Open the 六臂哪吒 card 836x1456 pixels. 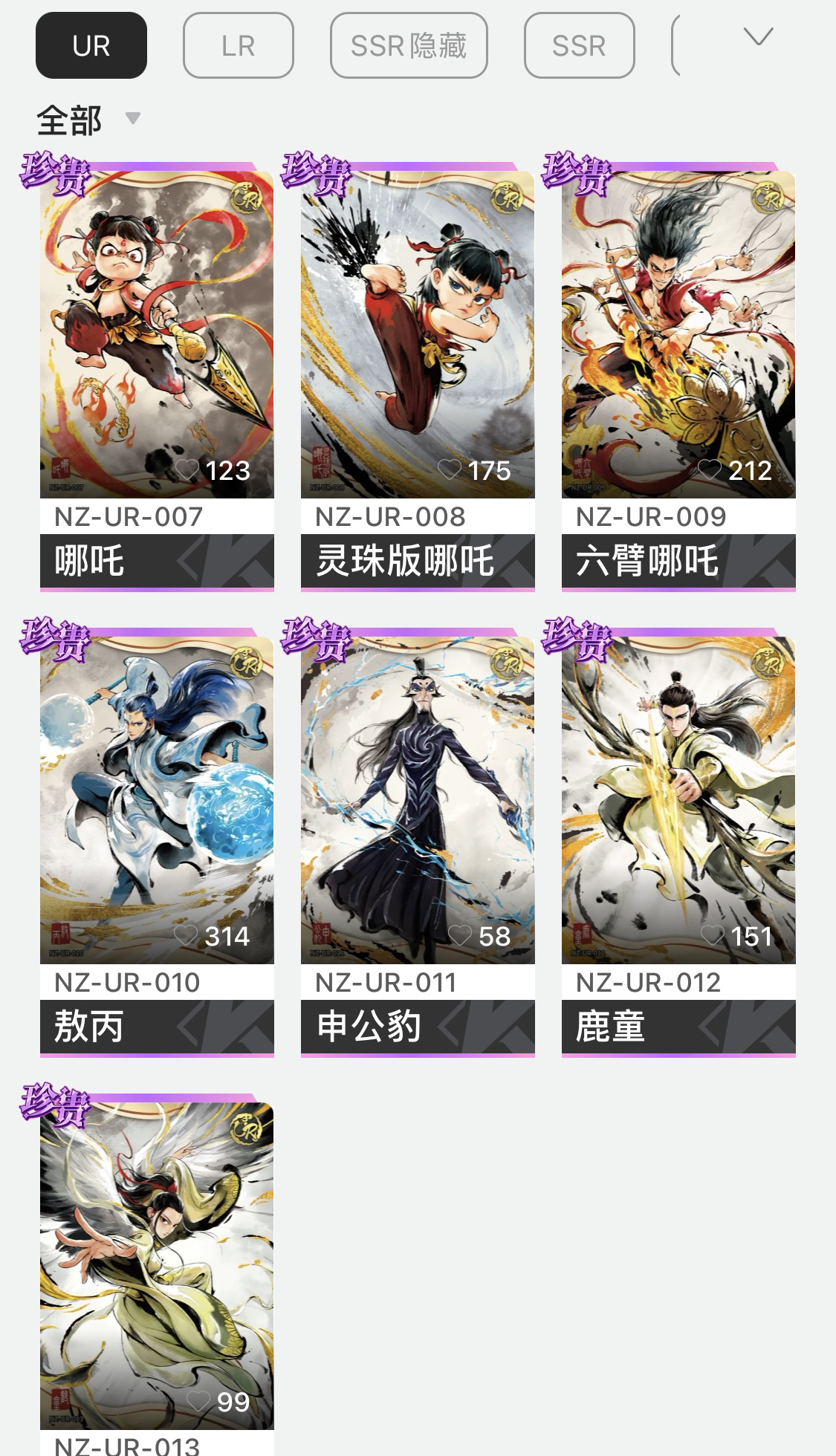point(678,334)
